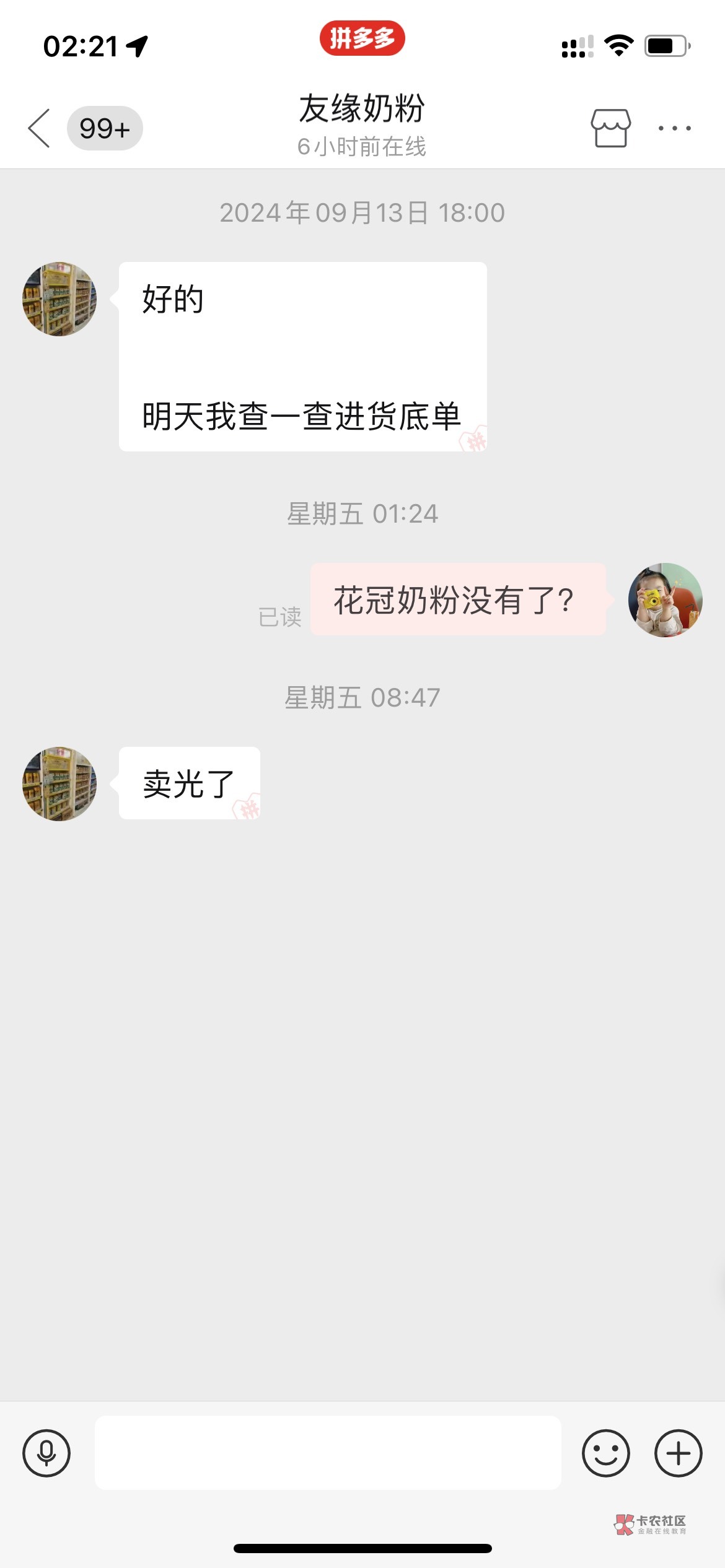Focus the message text field
Viewport: 725px width, 1568px height.
point(328,1453)
